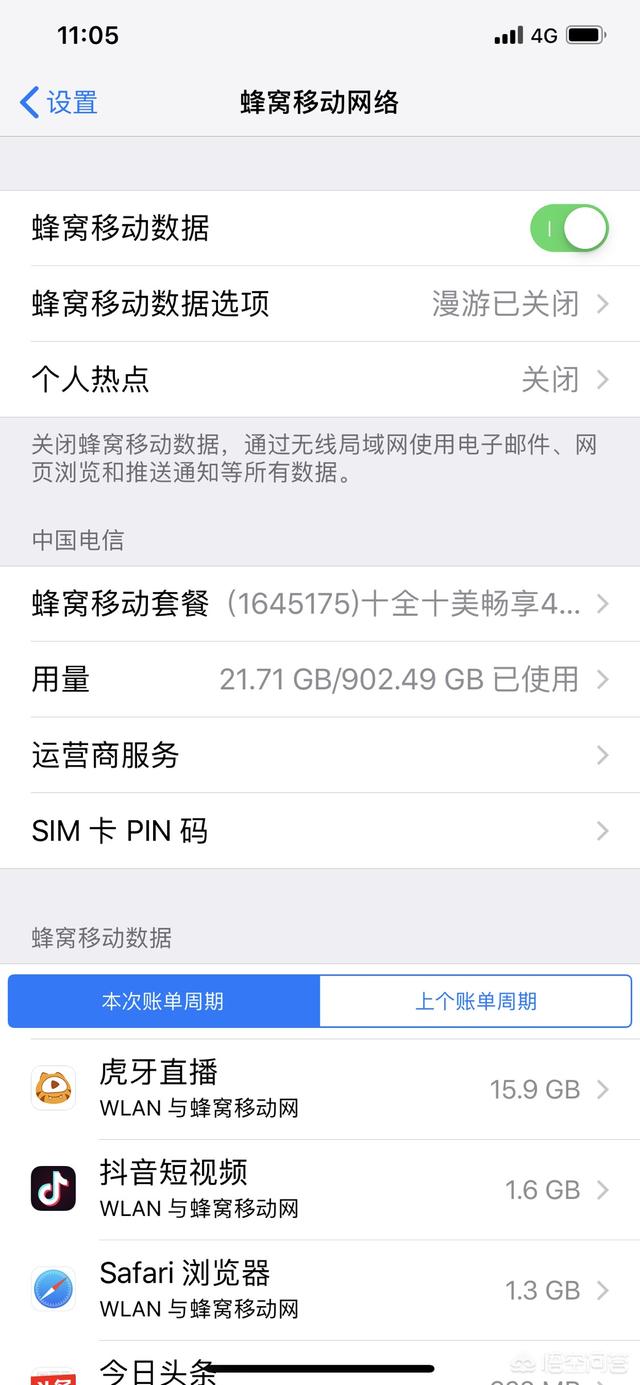The height and width of the screenshot is (1385, 640).
Task: Open SIM 卡 PIN 码
Action: [320, 831]
